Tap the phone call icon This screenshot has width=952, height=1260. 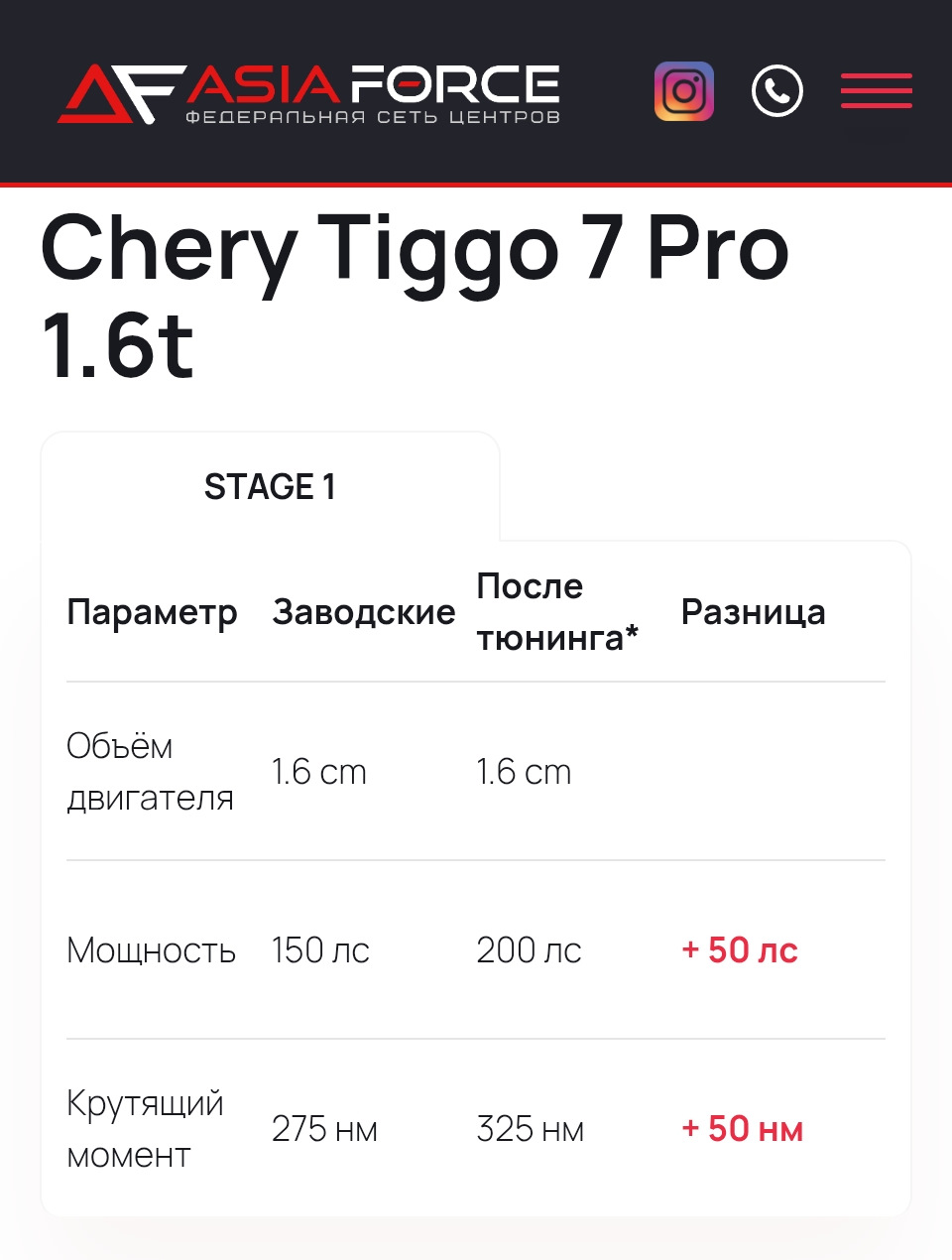(x=776, y=91)
